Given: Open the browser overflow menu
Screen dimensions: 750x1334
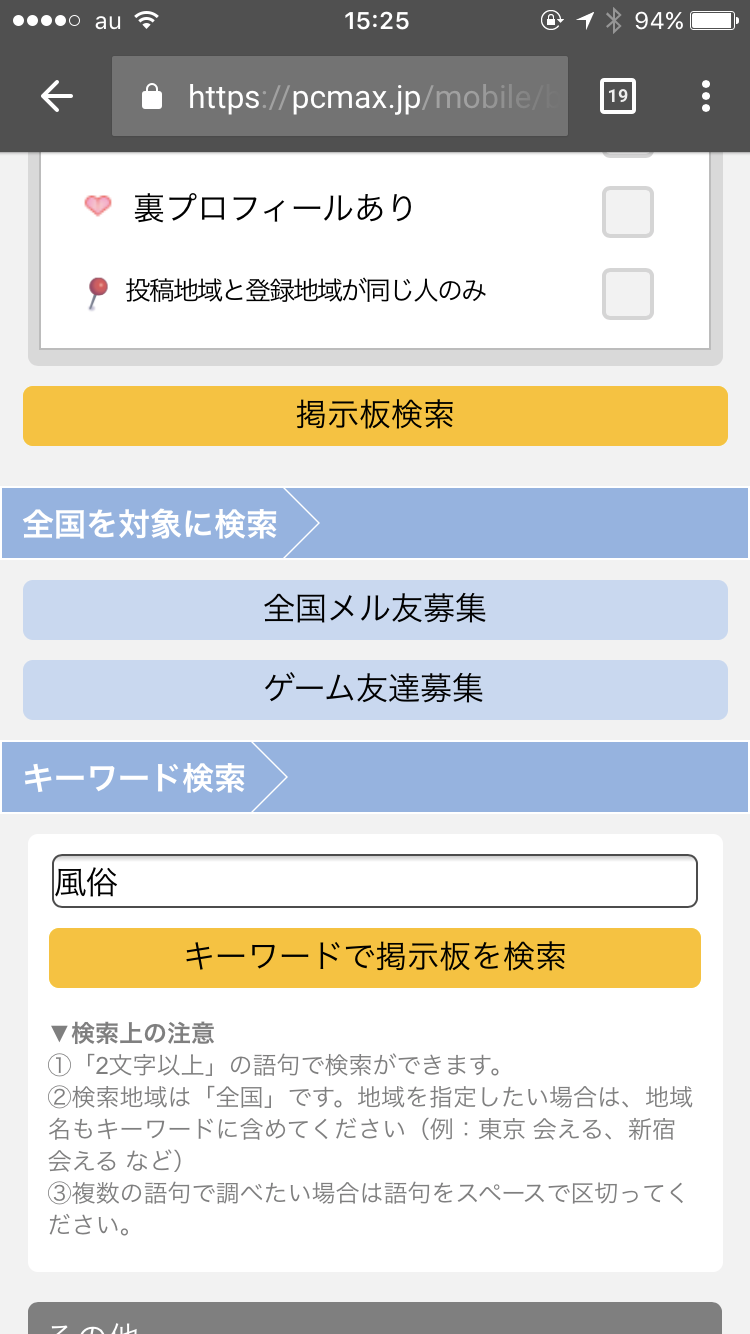Looking at the screenshot, I should tap(706, 96).
